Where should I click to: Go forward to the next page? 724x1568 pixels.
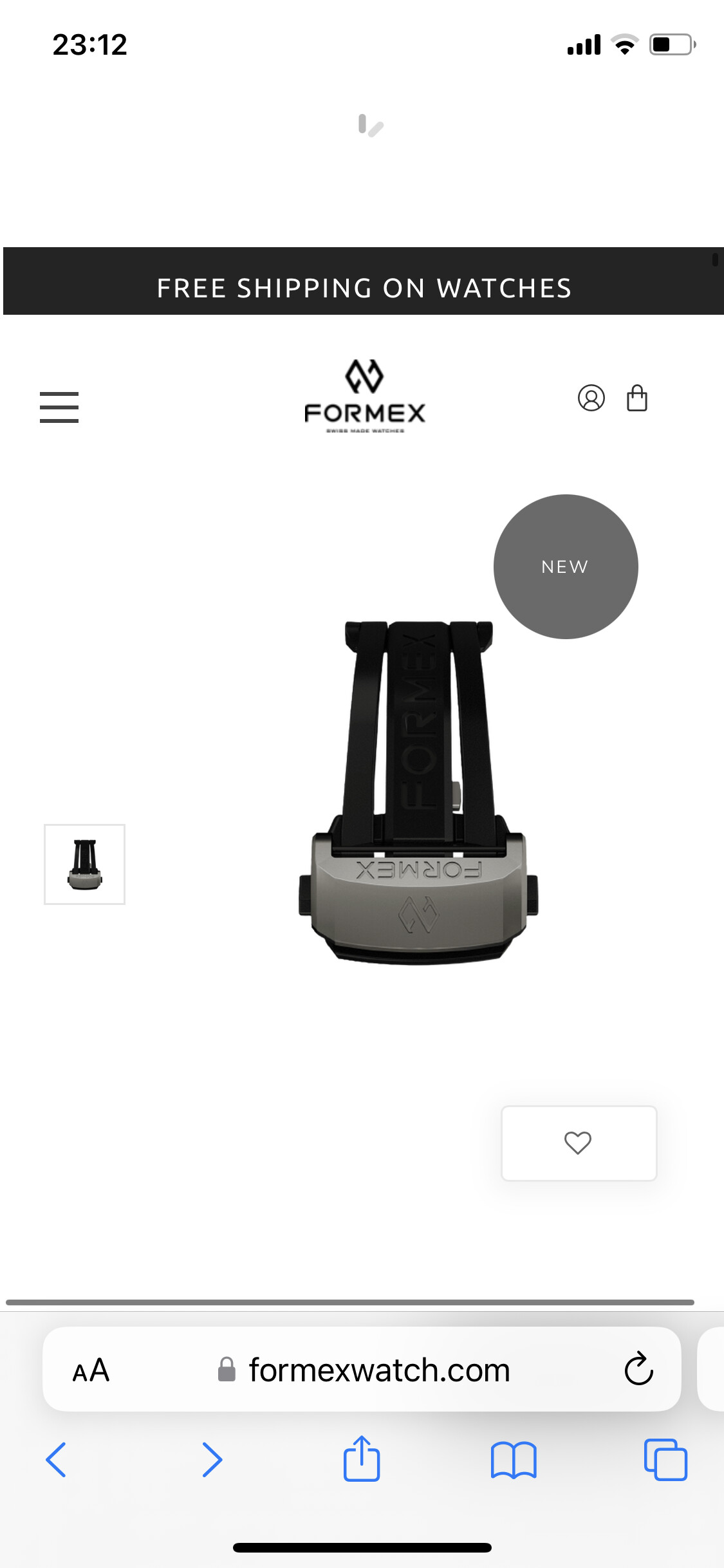(212, 1460)
